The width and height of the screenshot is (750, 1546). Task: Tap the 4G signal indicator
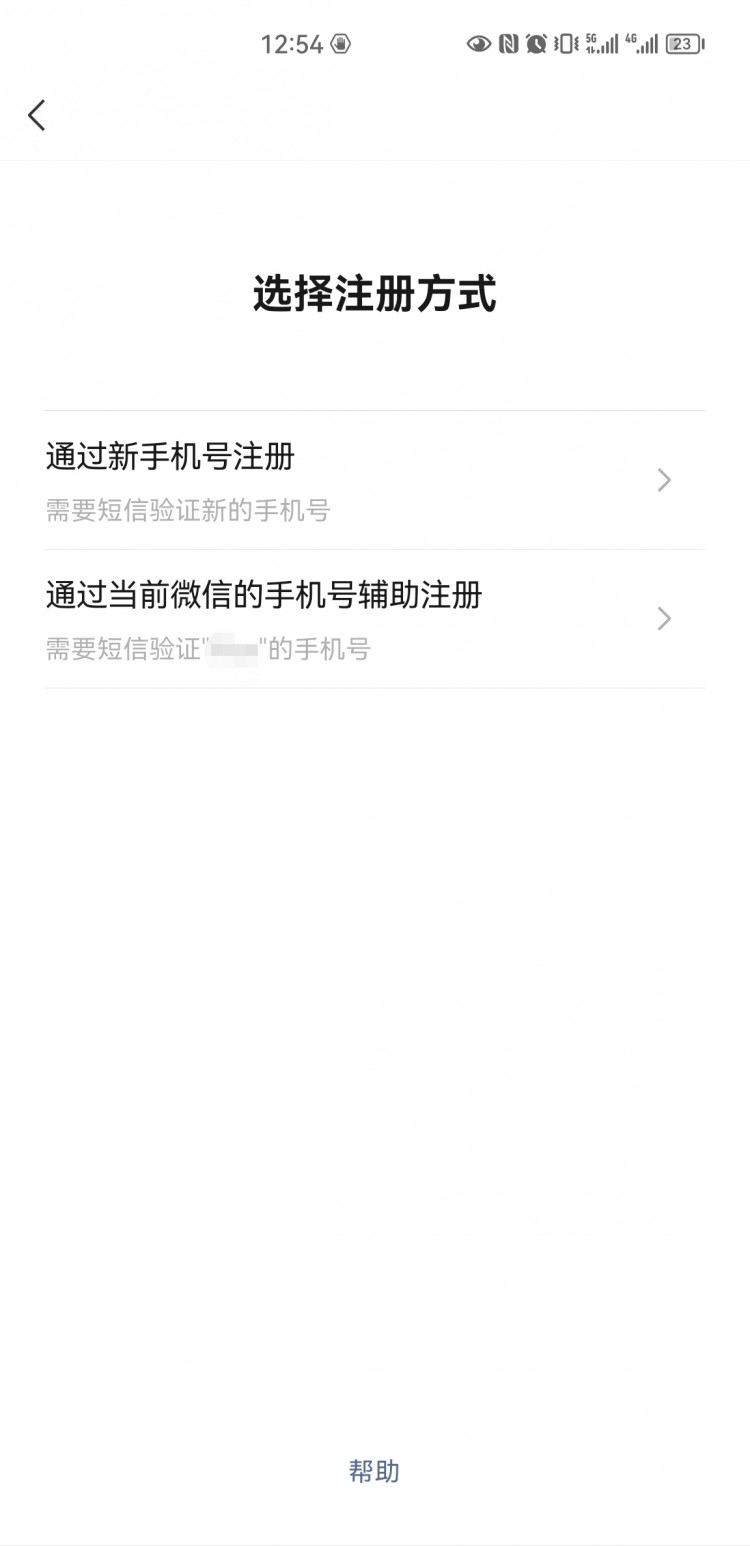tap(645, 43)
